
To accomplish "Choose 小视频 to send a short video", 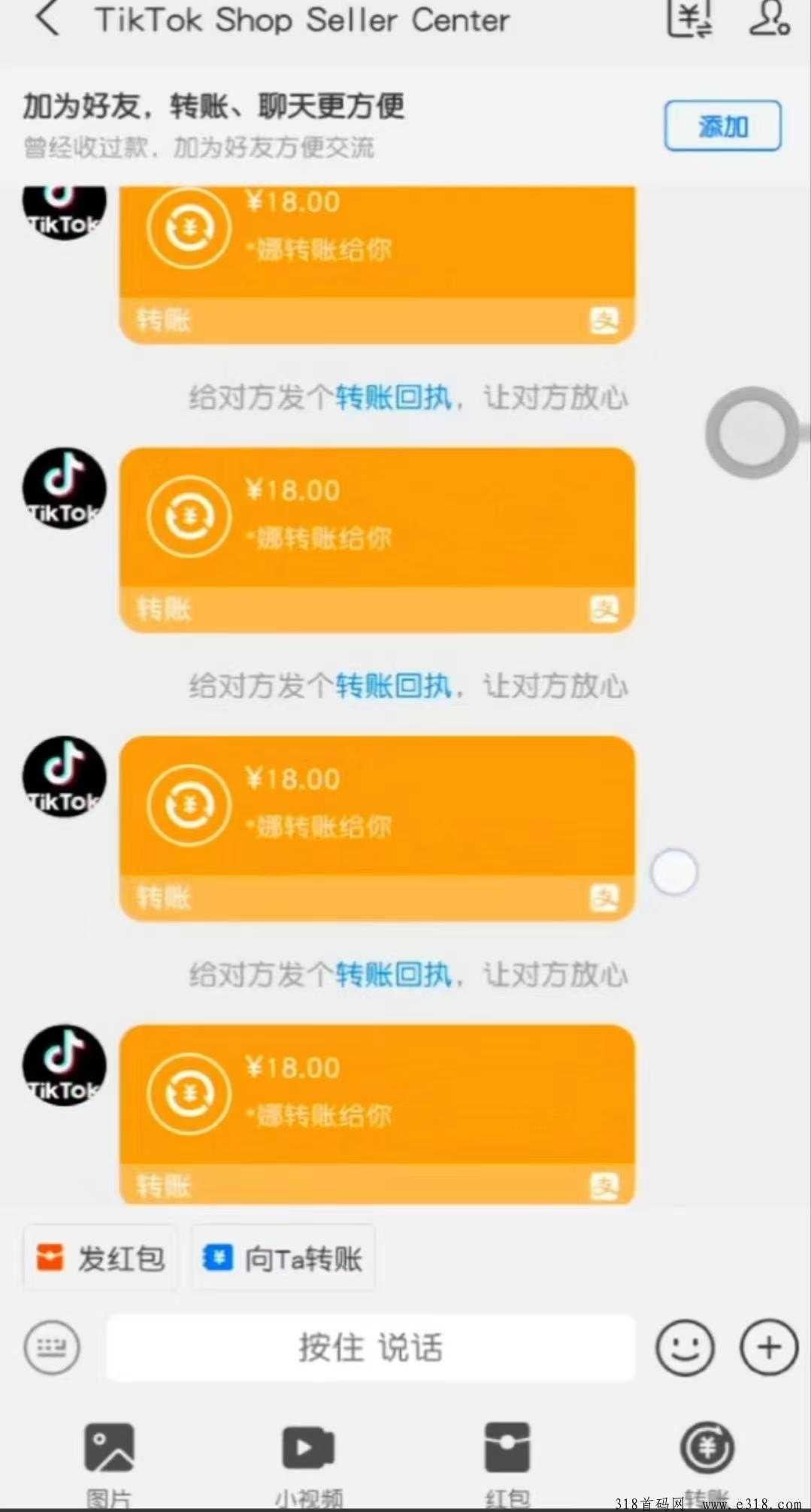I will tap(308, 1462).
